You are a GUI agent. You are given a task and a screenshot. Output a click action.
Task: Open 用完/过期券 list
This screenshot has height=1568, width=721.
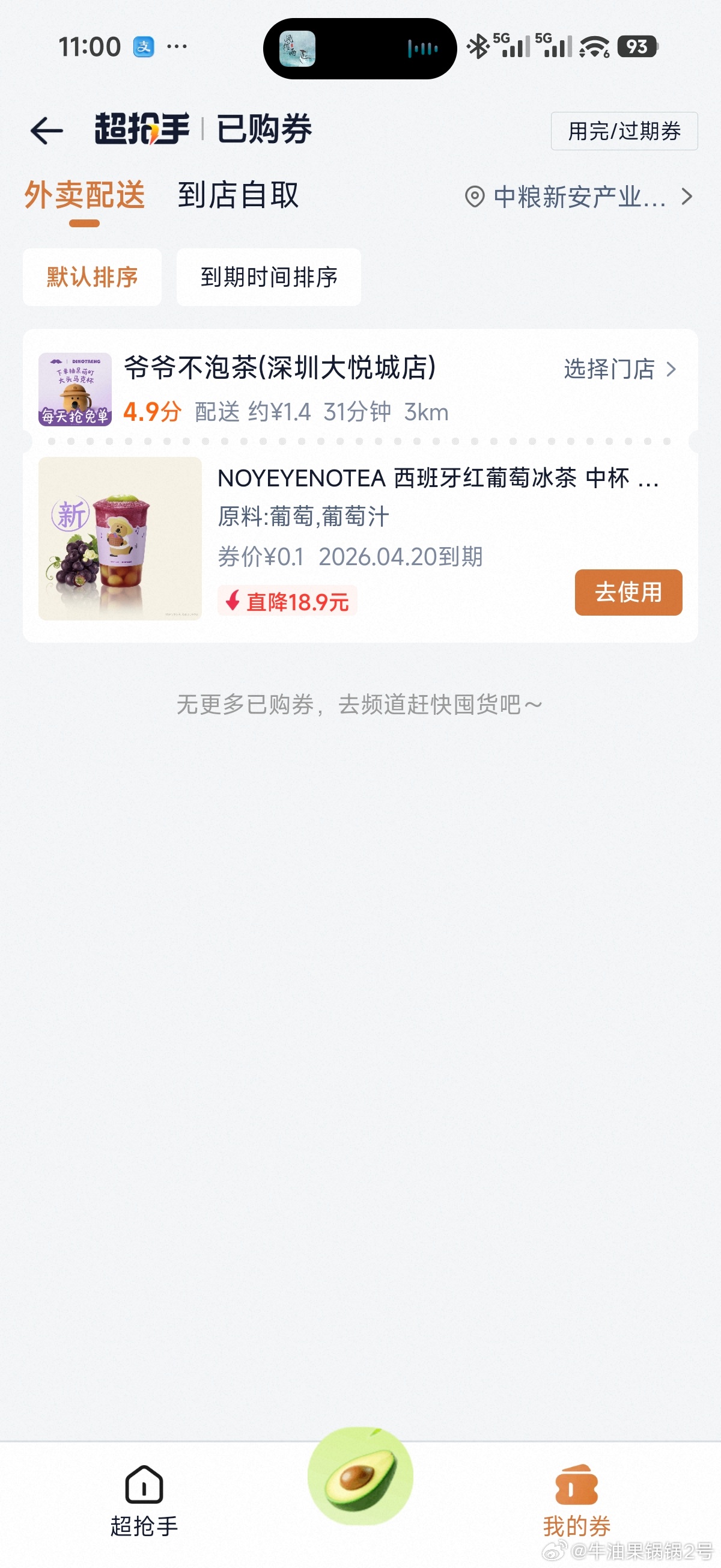(x=624, y=131)
